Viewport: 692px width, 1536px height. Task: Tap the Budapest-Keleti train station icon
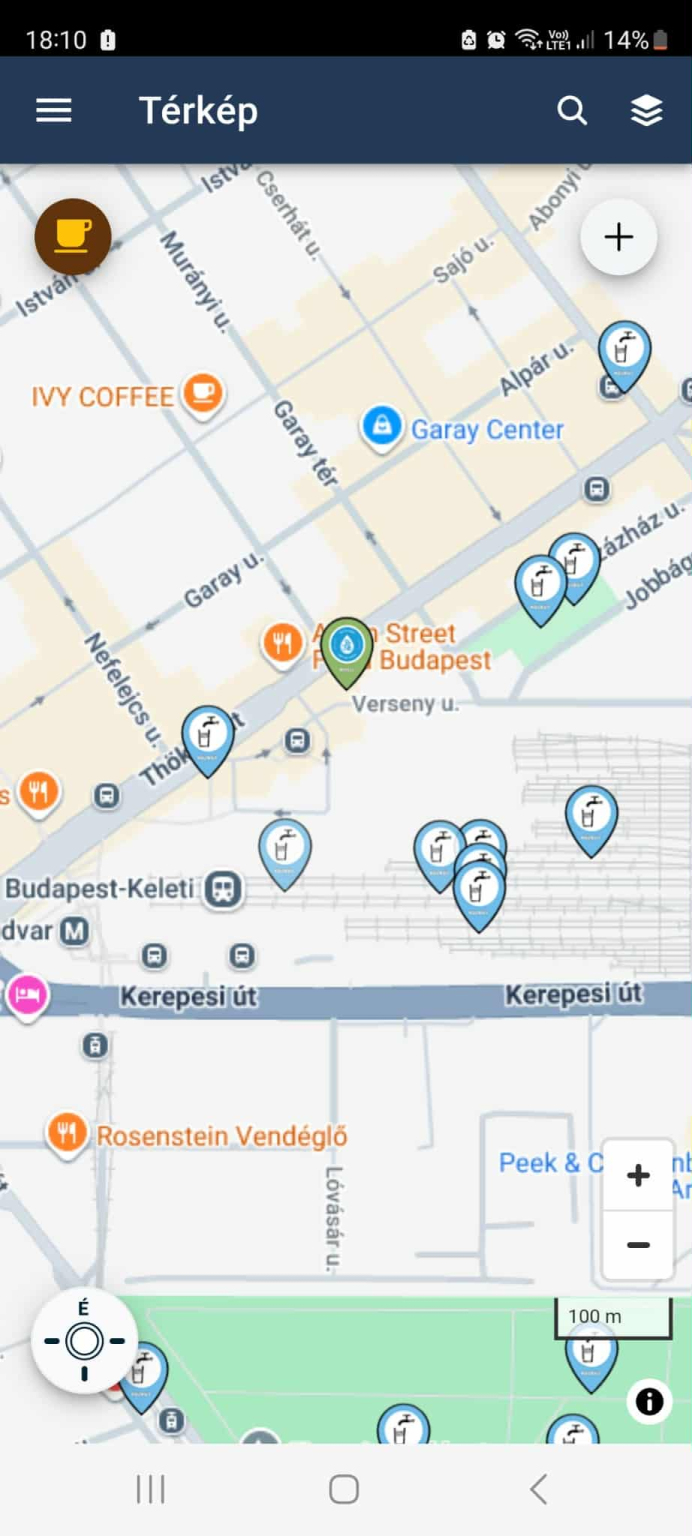[x=222, y=889]
